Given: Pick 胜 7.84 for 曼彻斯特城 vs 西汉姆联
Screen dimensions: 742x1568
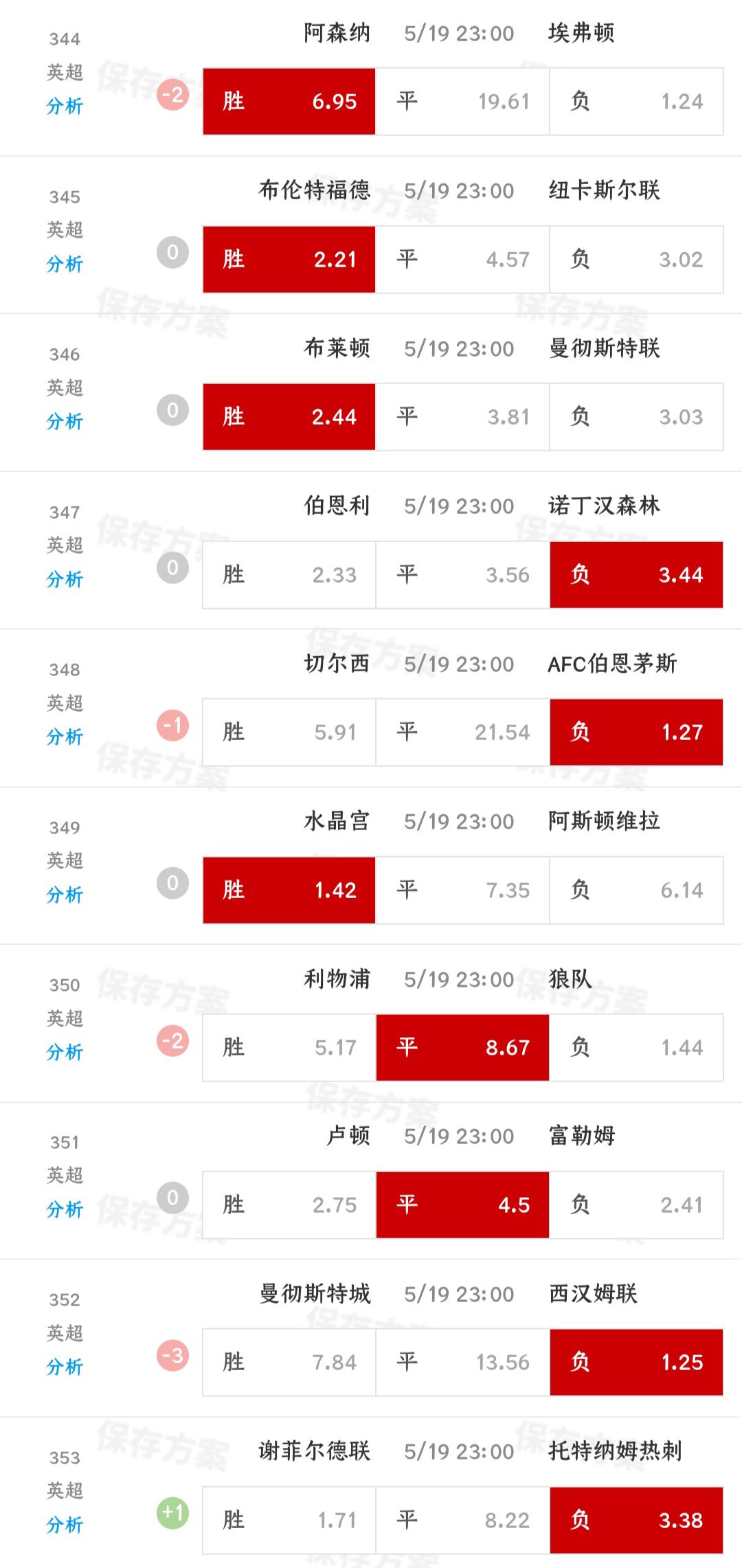Looking at the screenshot, I should 289,1362.
